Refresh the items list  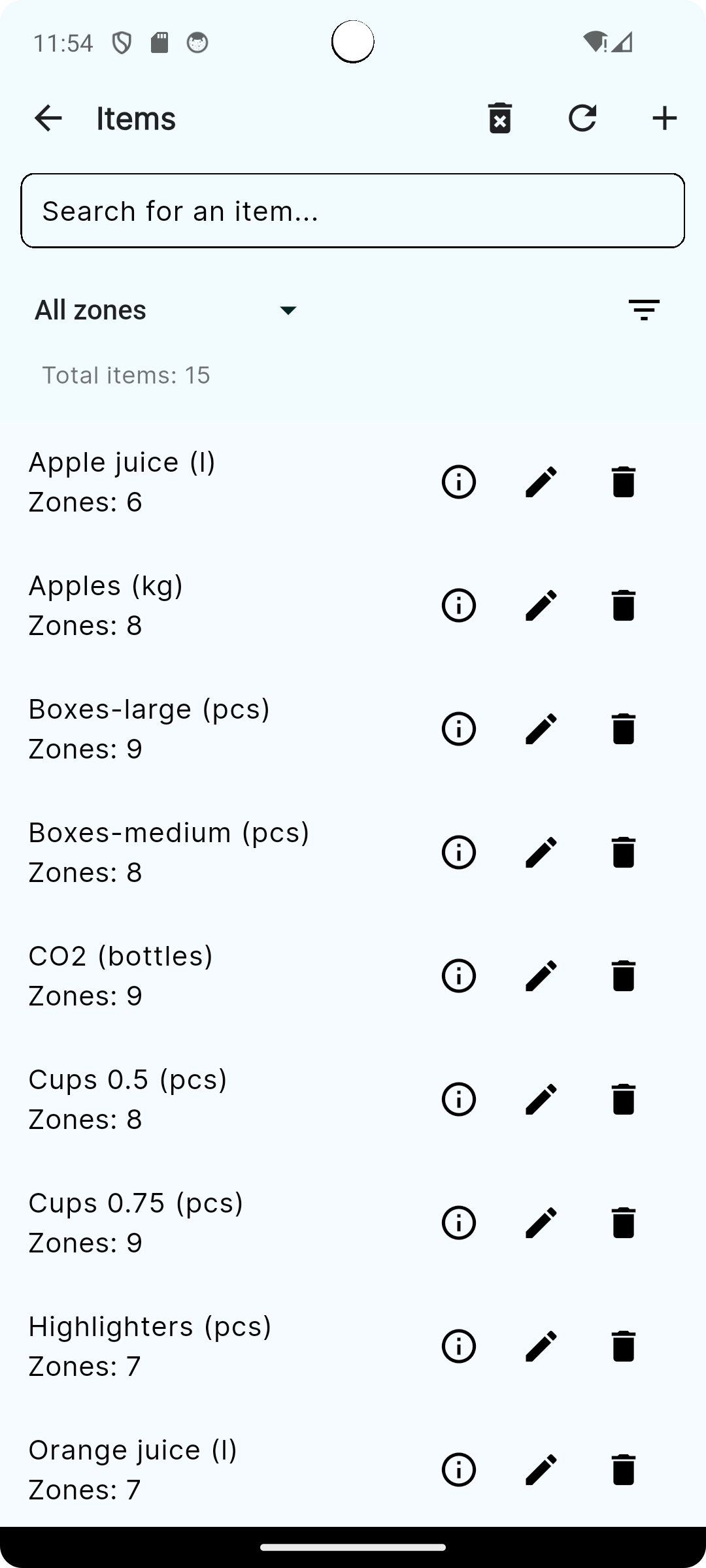582,118
